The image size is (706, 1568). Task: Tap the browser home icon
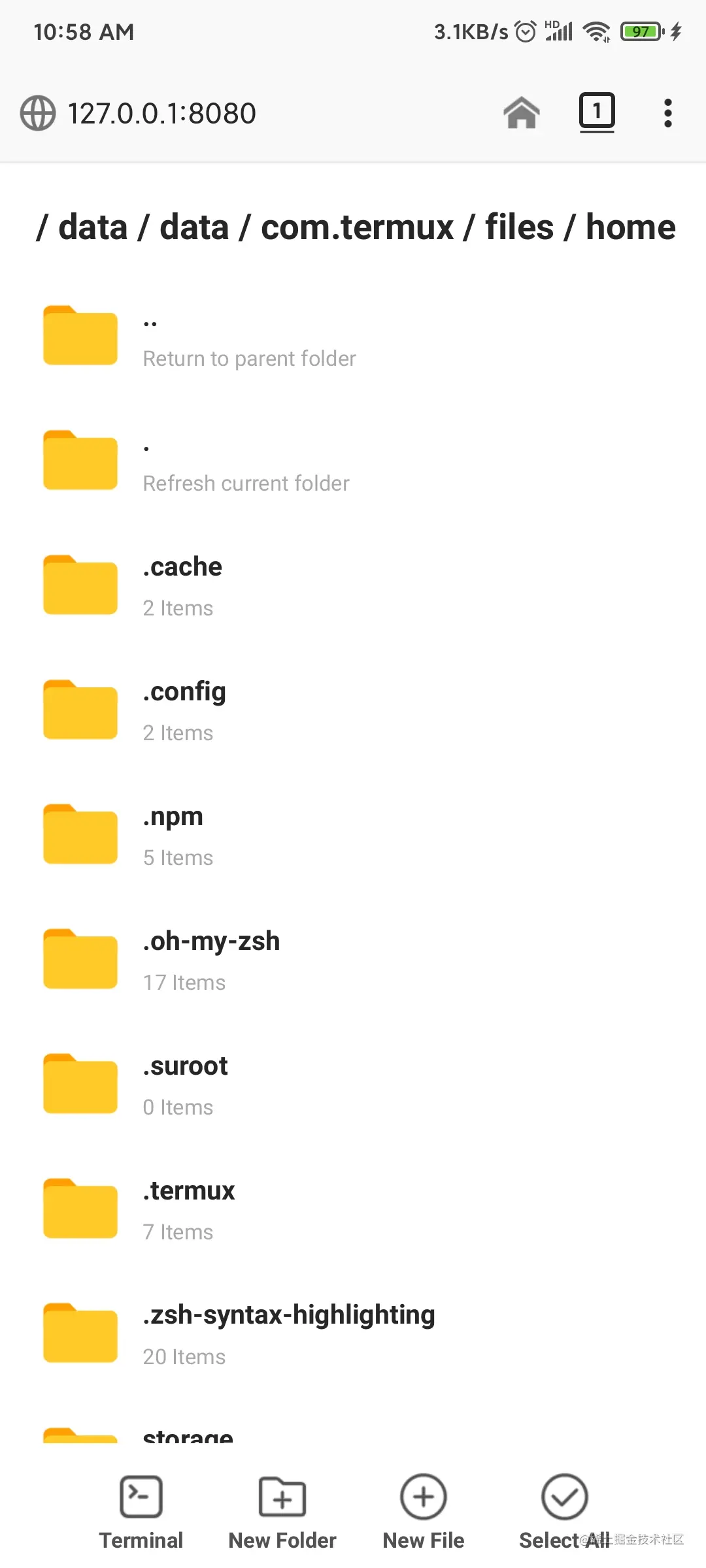pos(521,113)
